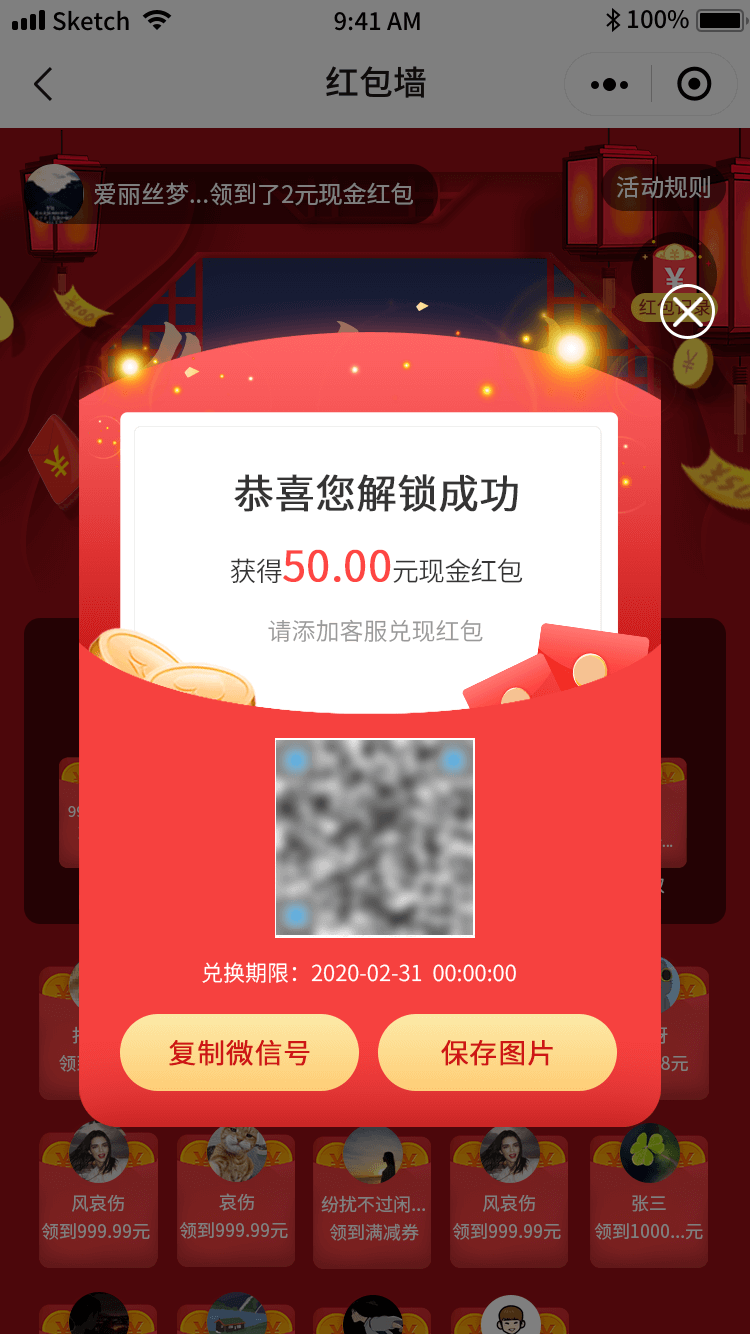Go back from the 红包墙 page
The width and height of the screenshot is (750, 1334).
tap(42, 84)
